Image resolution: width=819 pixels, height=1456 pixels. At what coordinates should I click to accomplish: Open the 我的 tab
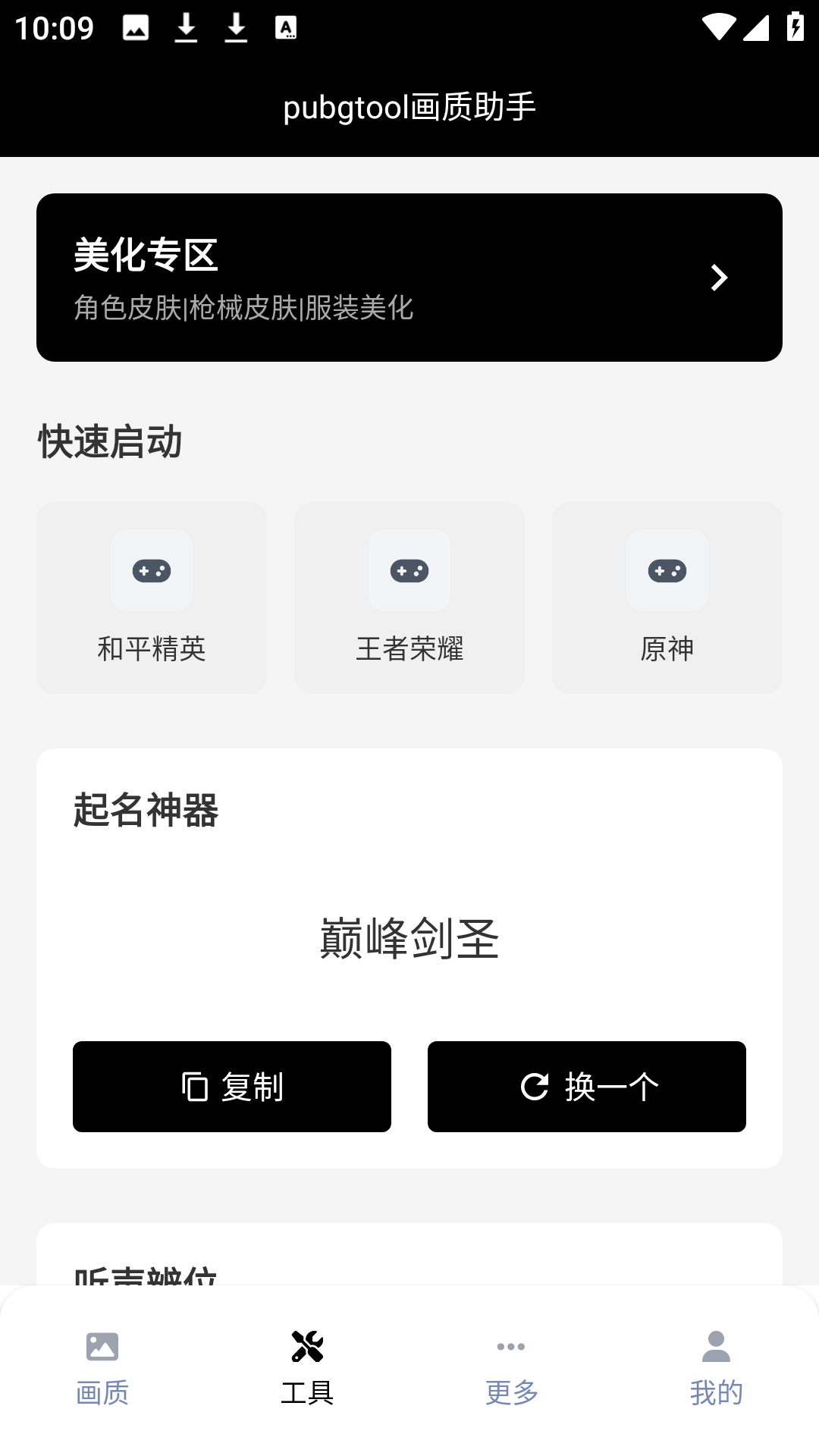(x=717, y=1368)
